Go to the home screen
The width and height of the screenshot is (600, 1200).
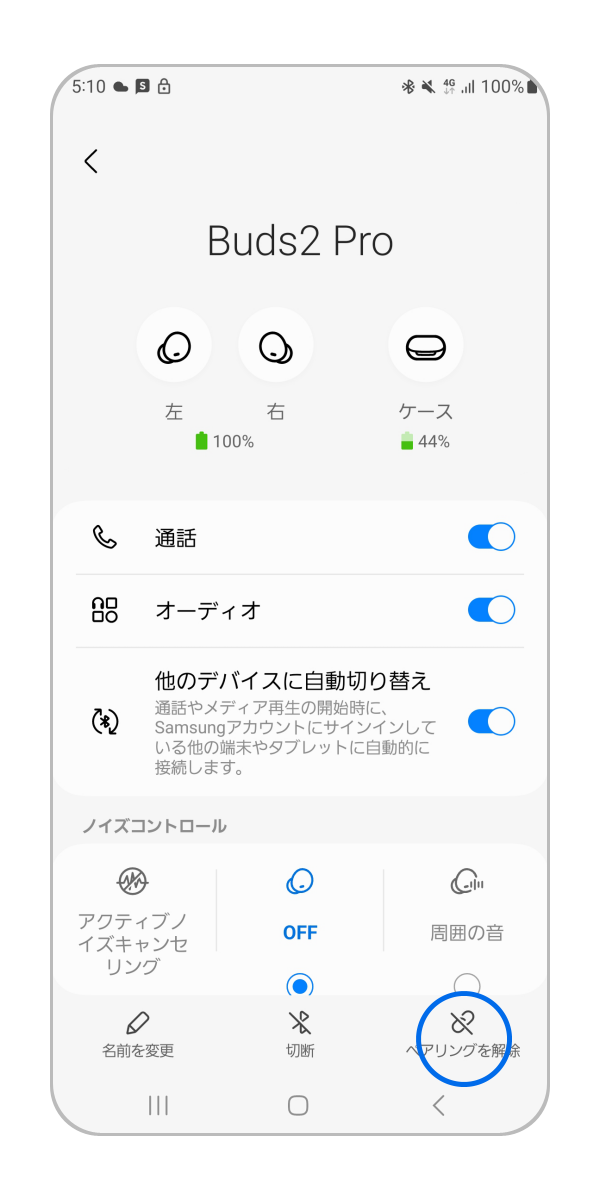pyautogui.click(x=298, y=1105)
